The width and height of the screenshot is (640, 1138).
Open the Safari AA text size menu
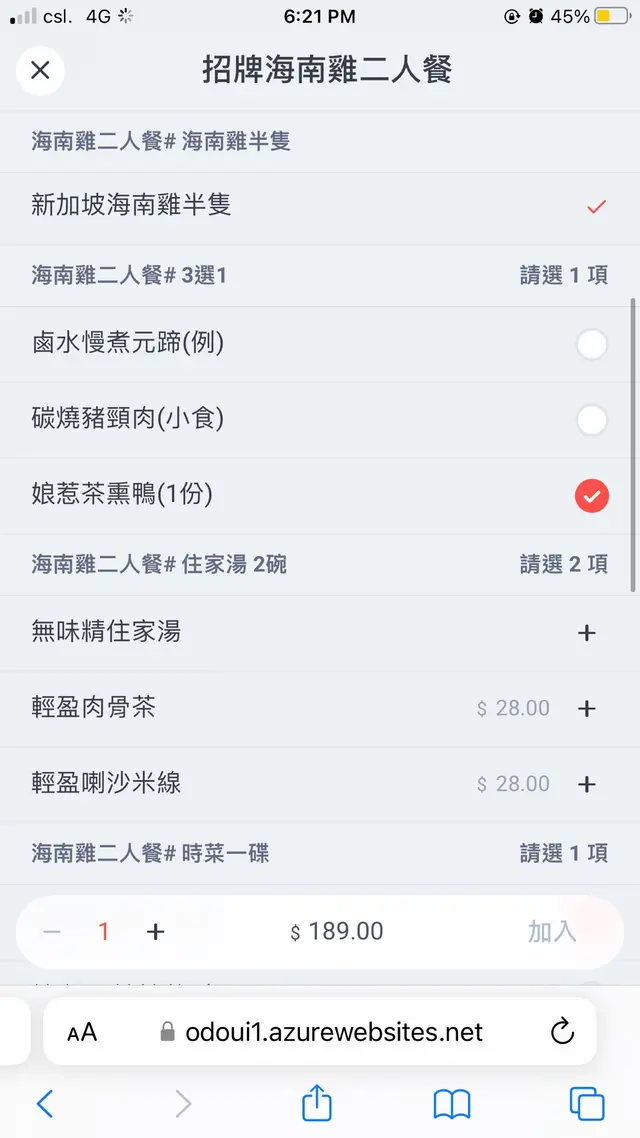point(82,1032)
